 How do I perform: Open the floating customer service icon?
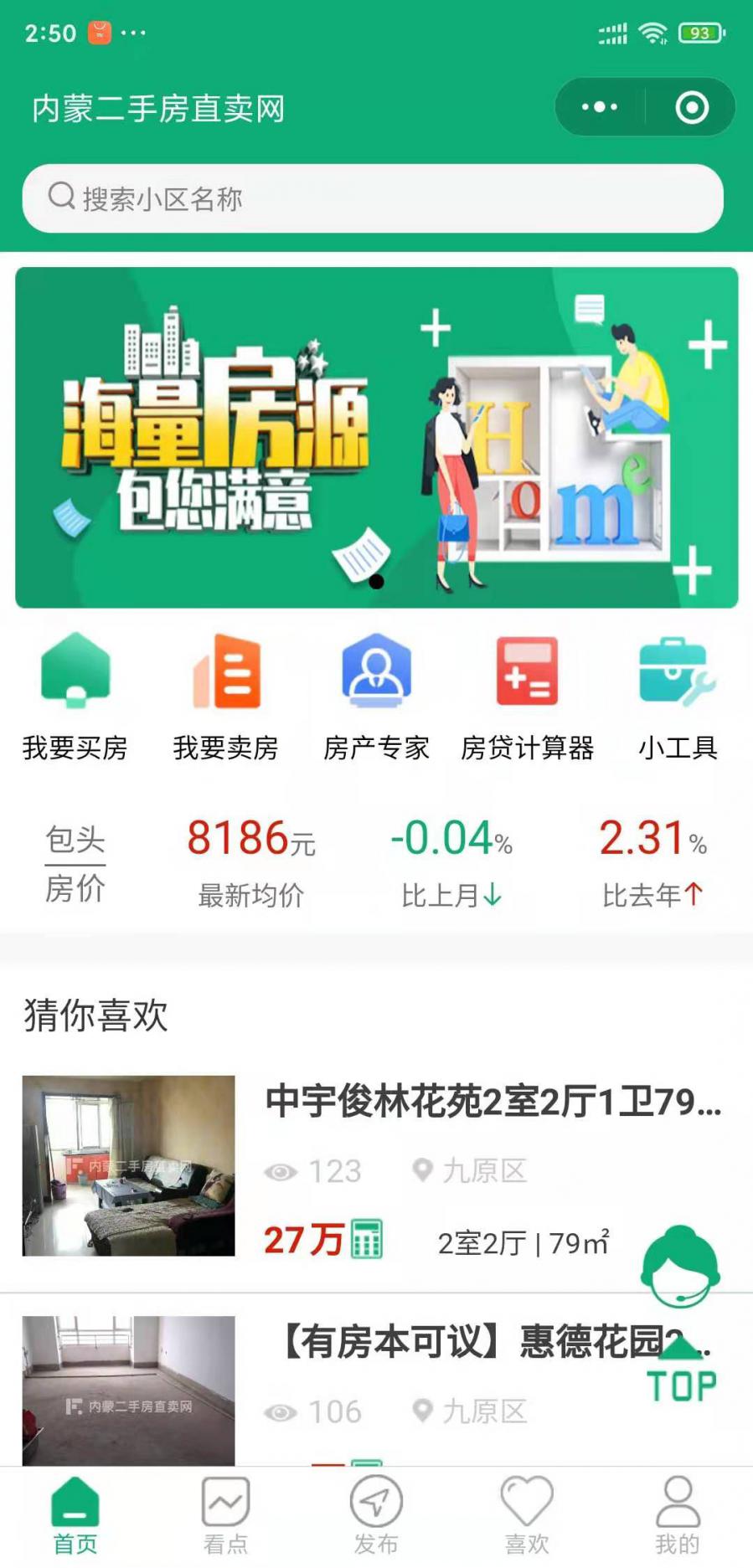(681, 1267)
